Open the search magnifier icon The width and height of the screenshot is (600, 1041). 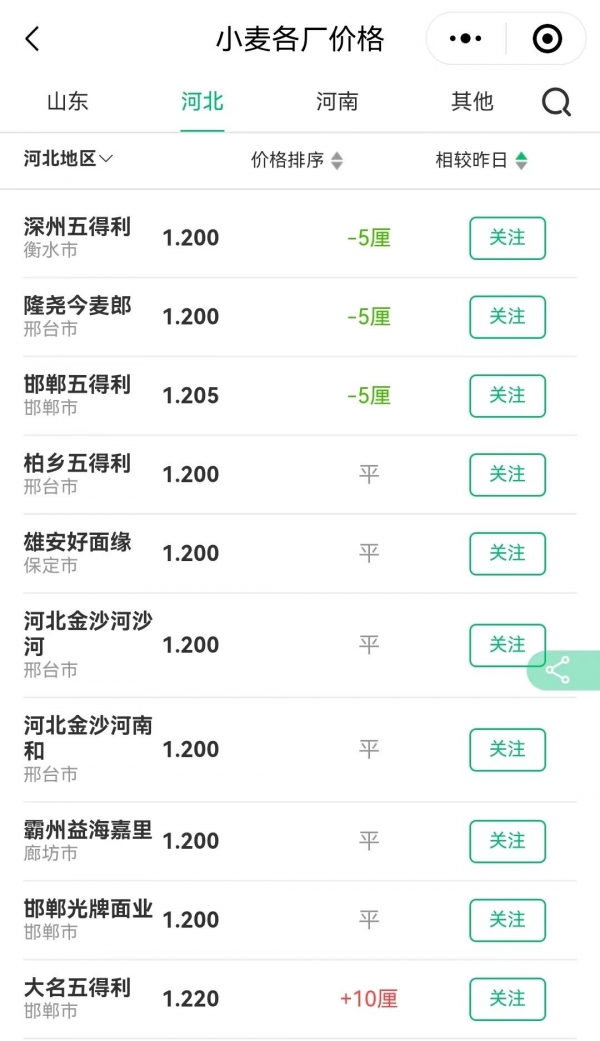(x=556, y=102)
